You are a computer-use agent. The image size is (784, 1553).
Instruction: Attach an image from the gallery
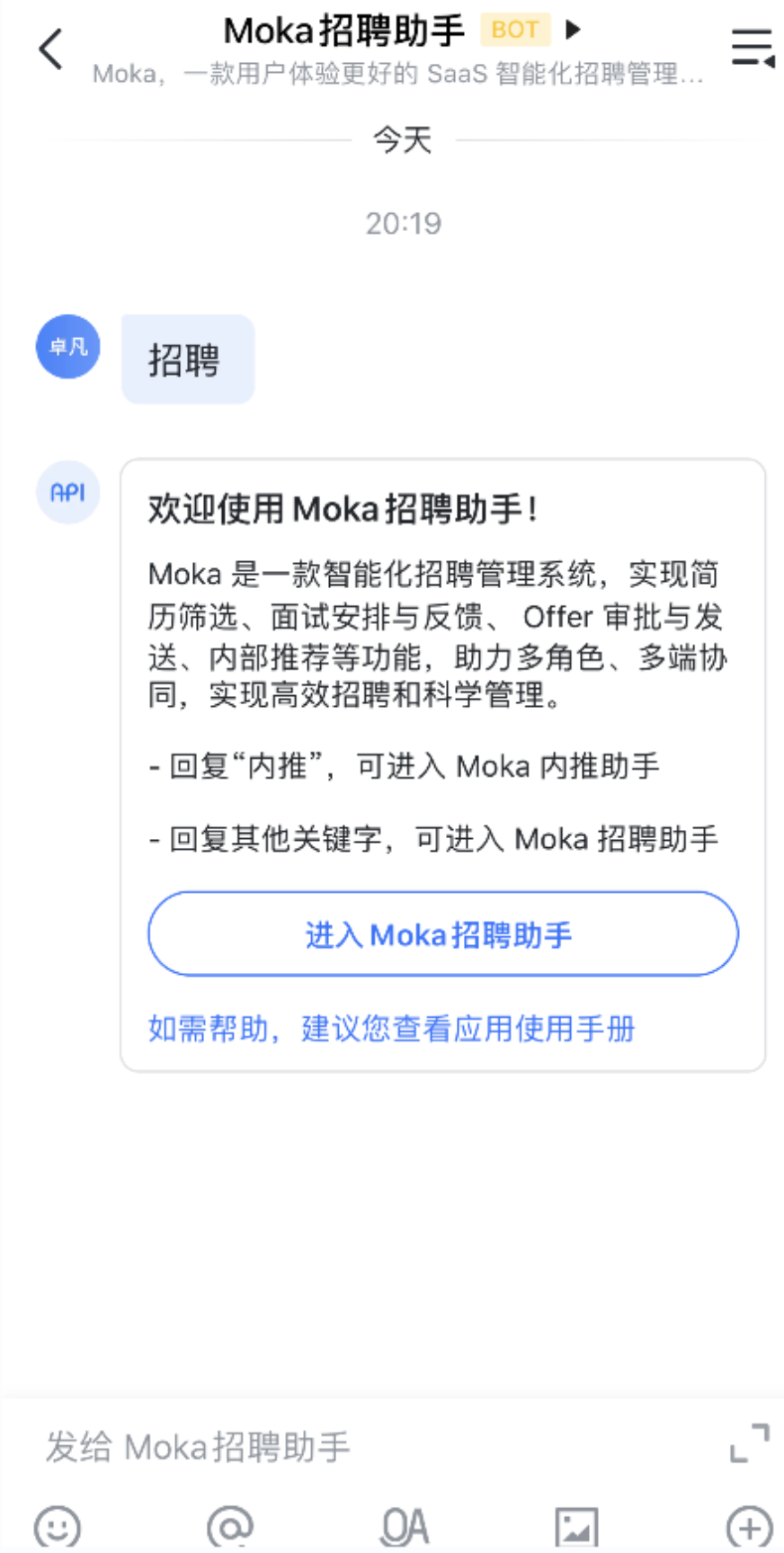click(576, 1527)
